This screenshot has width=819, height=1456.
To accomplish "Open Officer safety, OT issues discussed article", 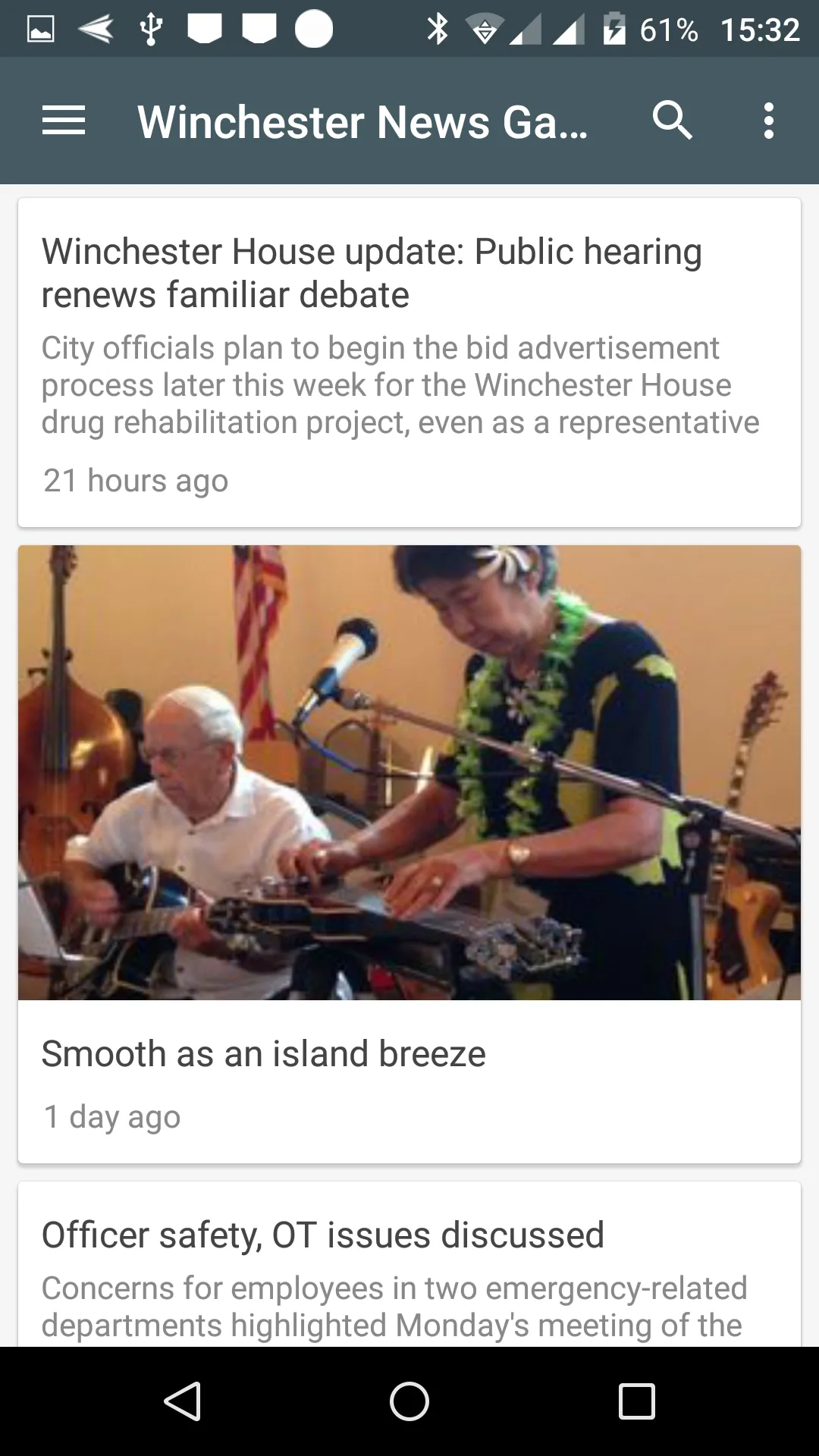I will [409, 1264].
